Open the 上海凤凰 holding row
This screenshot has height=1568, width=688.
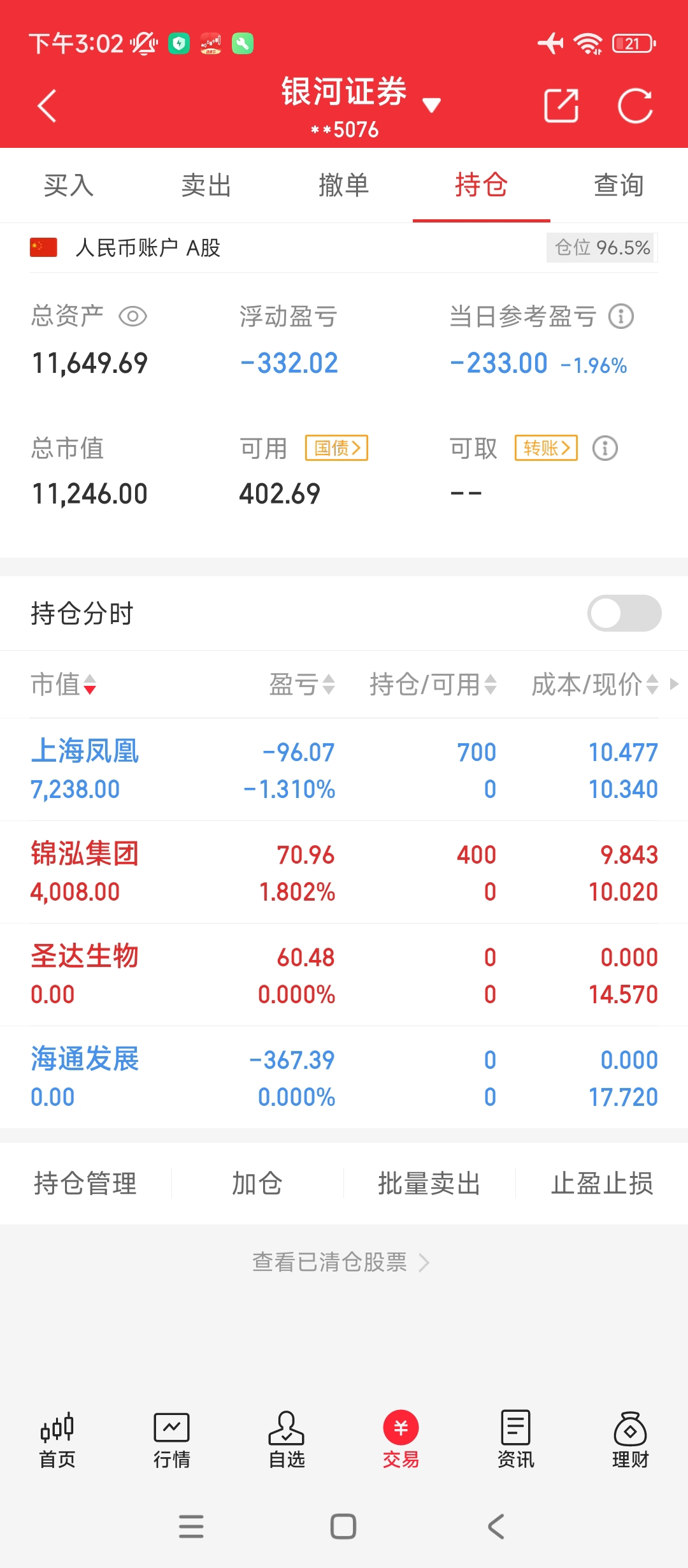[x=344, y=770]
